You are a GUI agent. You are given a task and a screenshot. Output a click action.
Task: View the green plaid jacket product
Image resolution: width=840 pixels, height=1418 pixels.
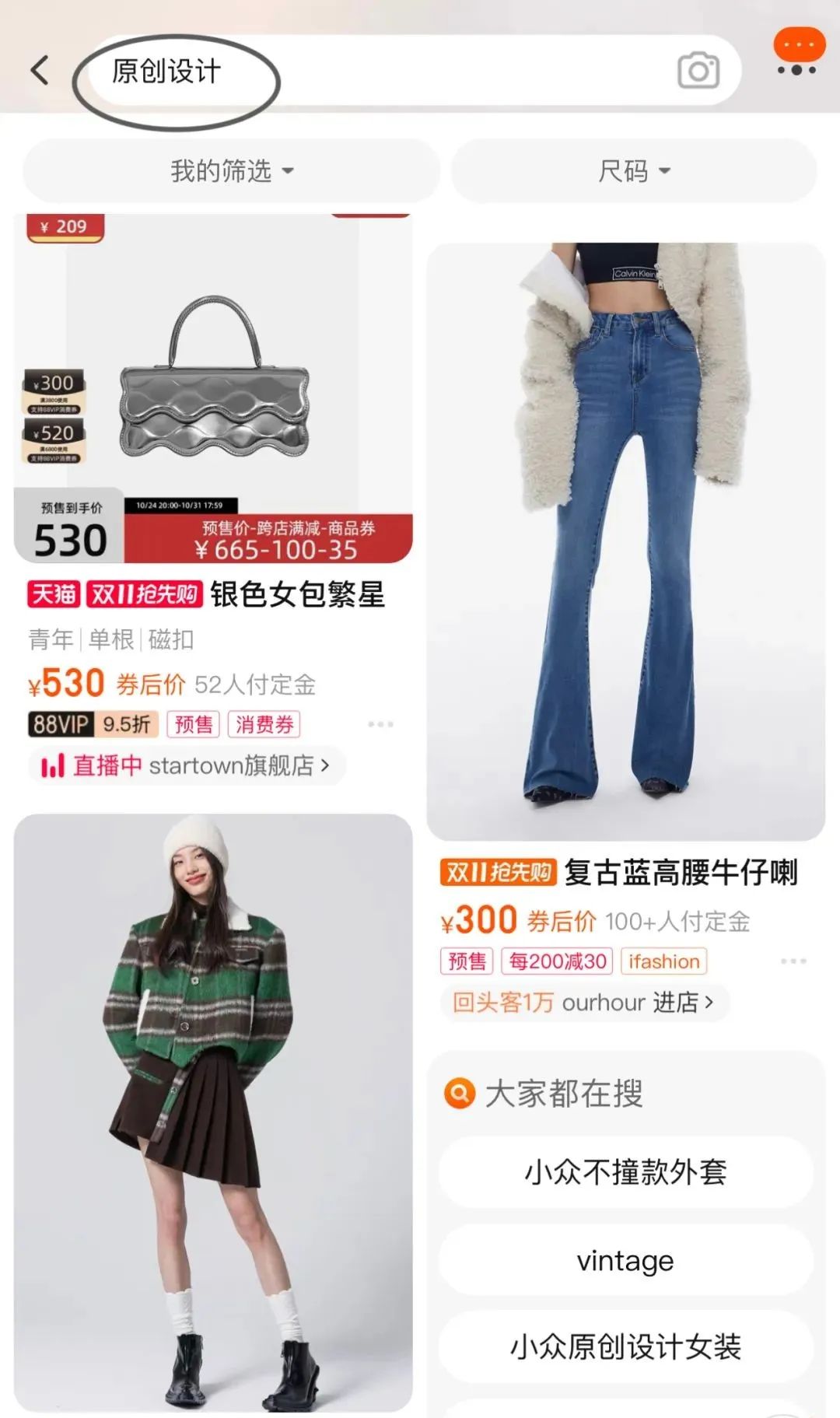pos(213,1112)
